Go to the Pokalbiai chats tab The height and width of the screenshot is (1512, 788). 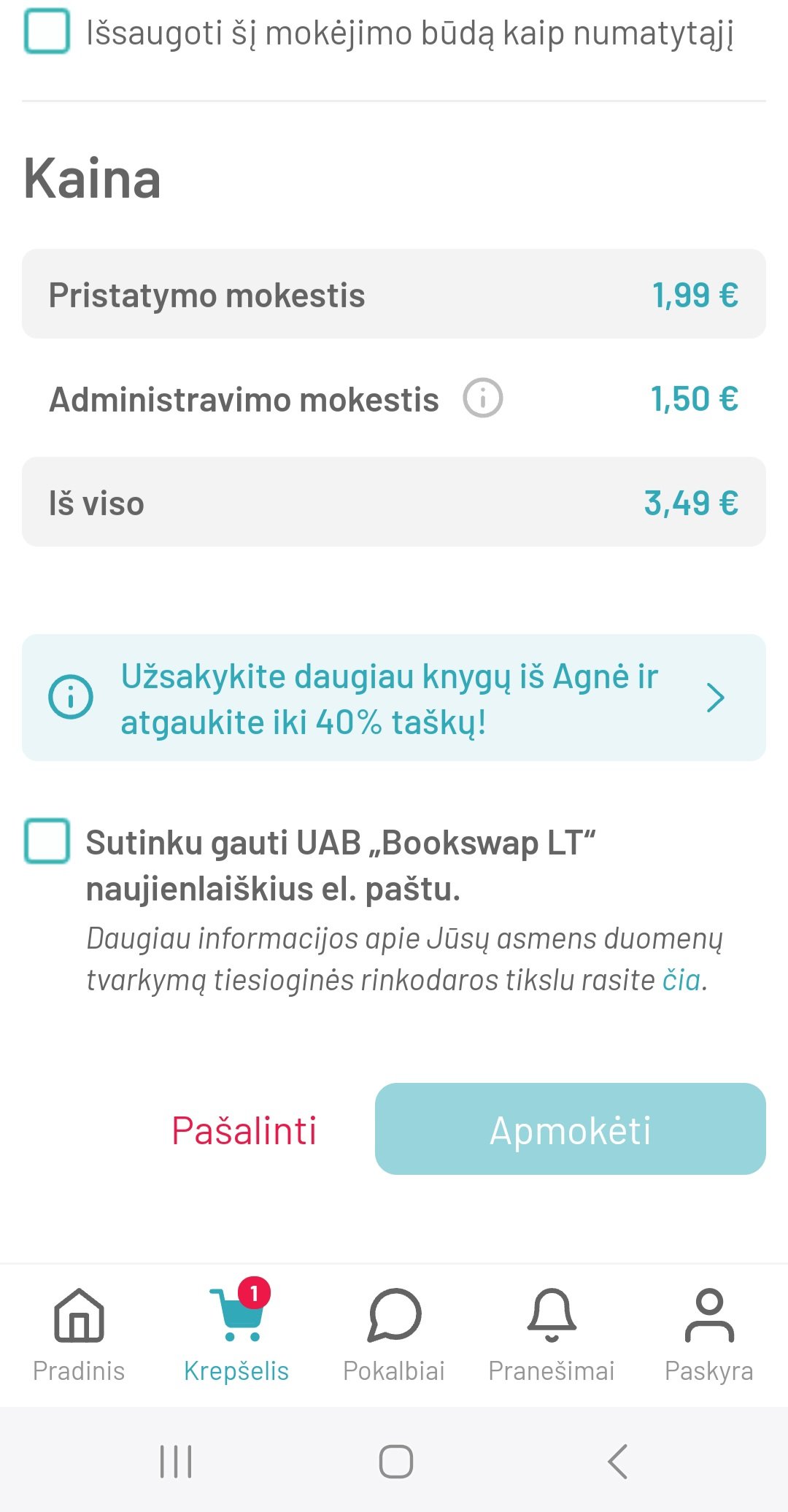394,1335
